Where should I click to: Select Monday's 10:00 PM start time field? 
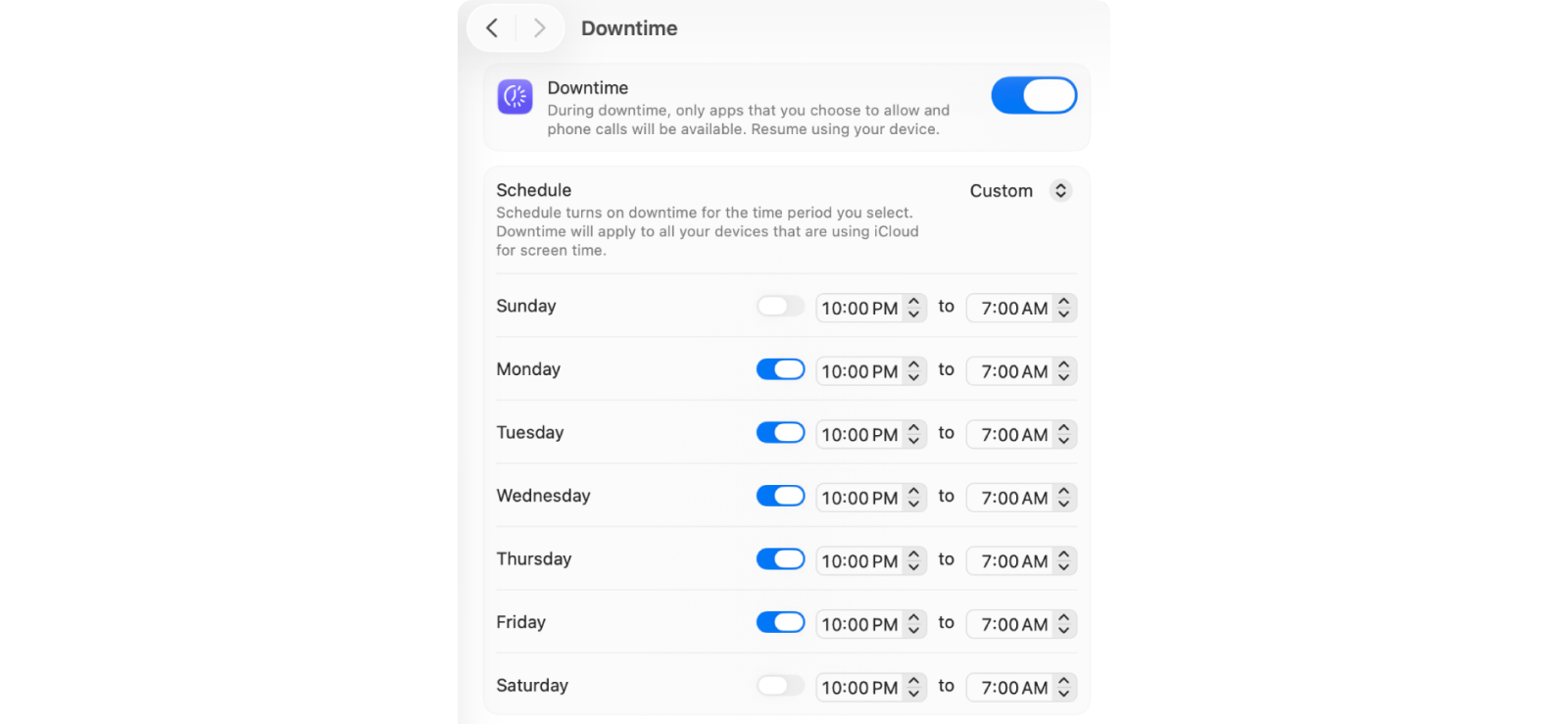pyautogui.click(x=858, y=371)
